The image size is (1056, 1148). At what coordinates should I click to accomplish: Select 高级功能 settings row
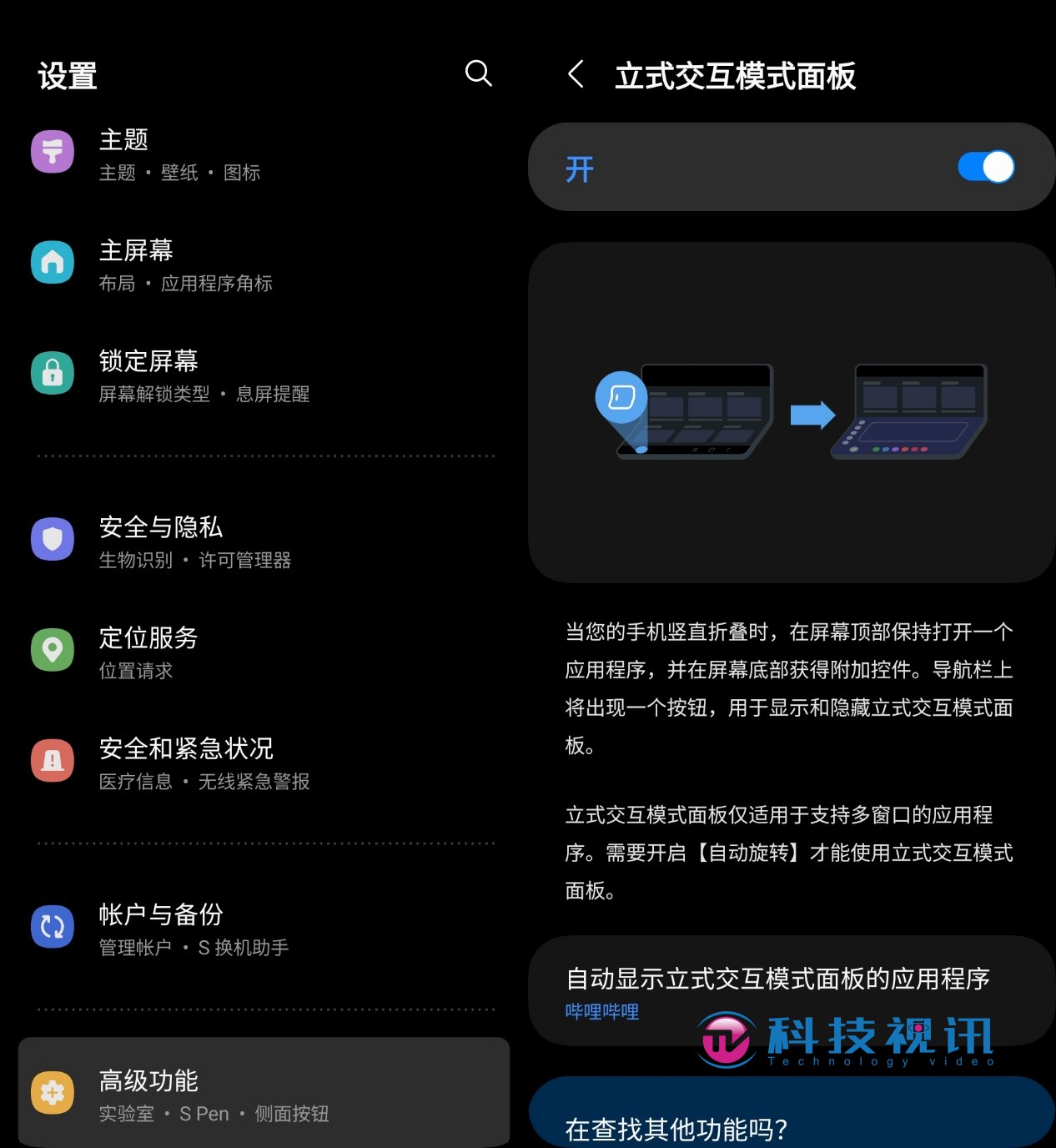[263, 1094]
